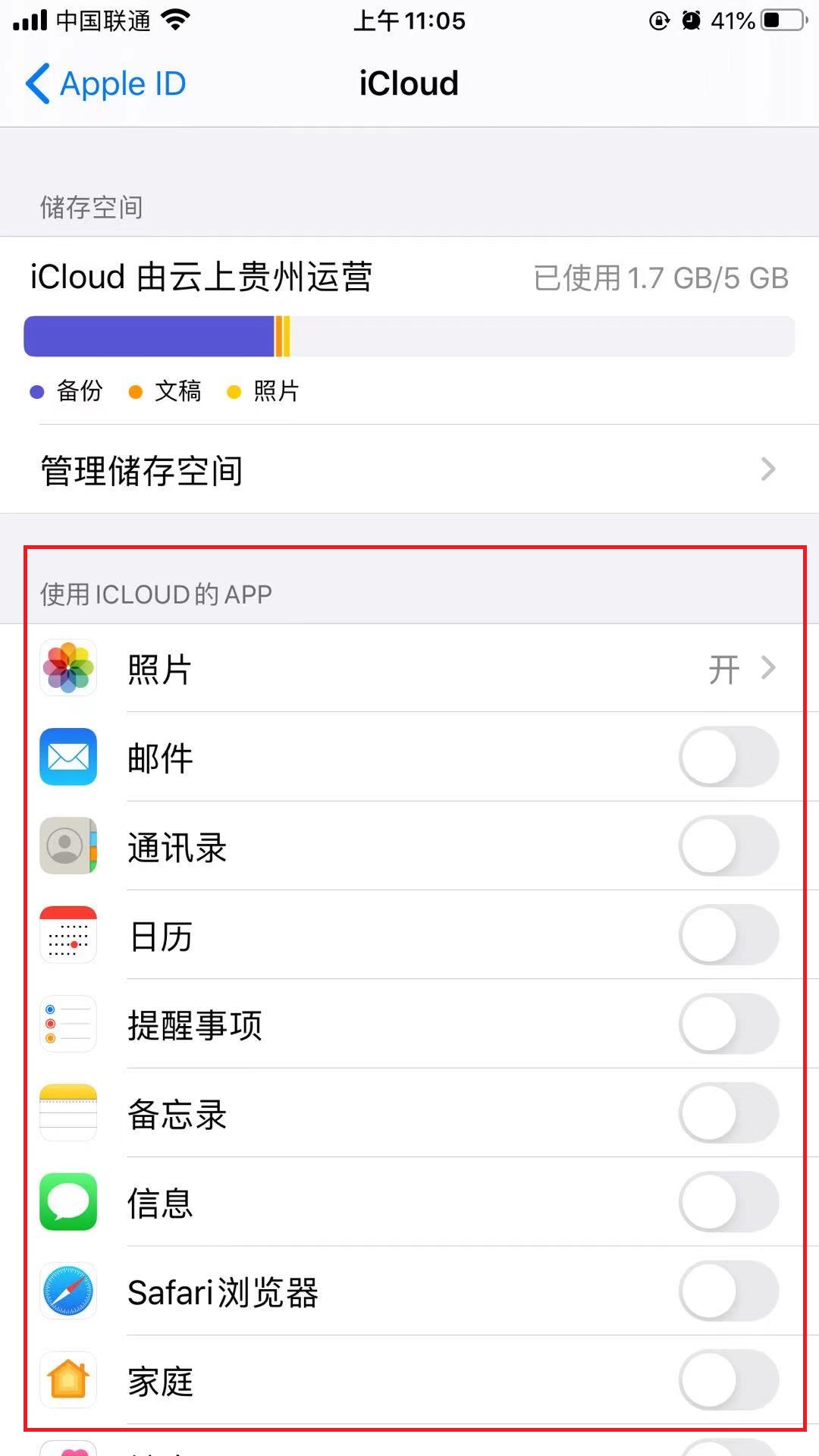Enable Safari 浏览器 syncing toggle

click(x=729, y=1292)
